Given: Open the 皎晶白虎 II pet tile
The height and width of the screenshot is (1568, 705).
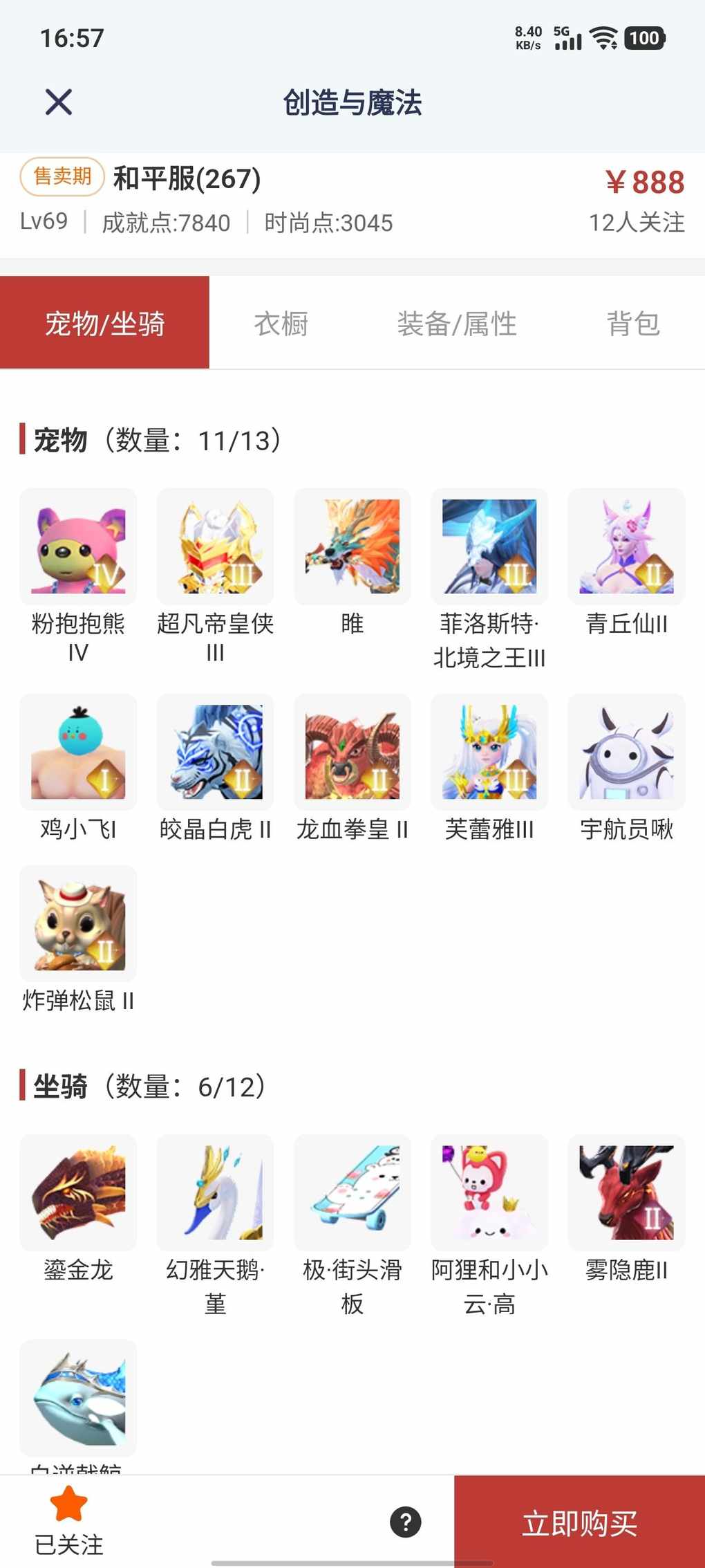Looking at the screenshot, I should click(x=215, y=752).
